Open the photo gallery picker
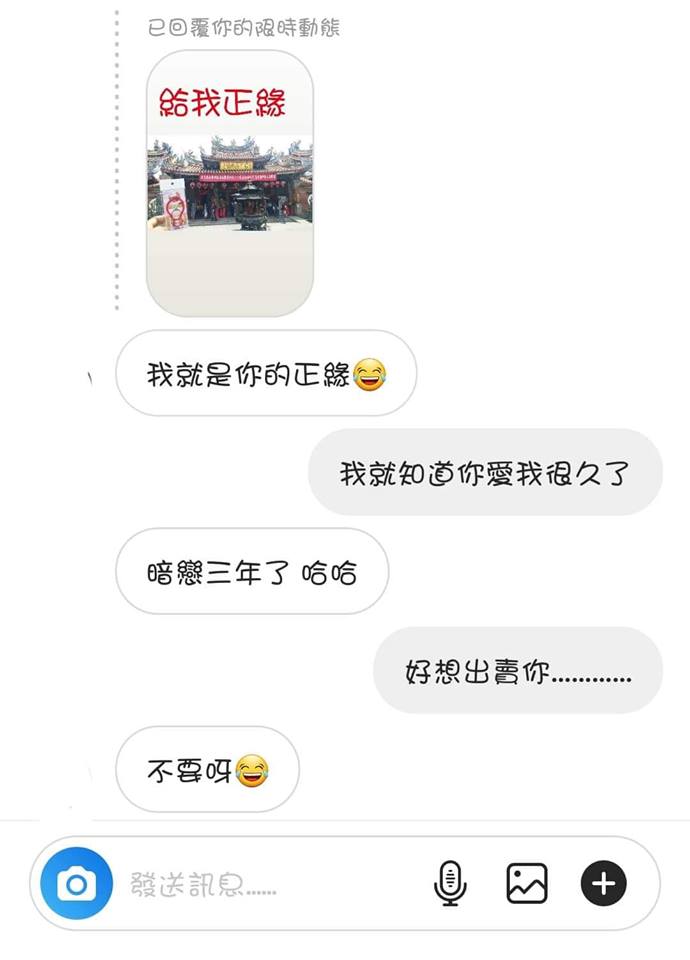 (x=527, y=884)
